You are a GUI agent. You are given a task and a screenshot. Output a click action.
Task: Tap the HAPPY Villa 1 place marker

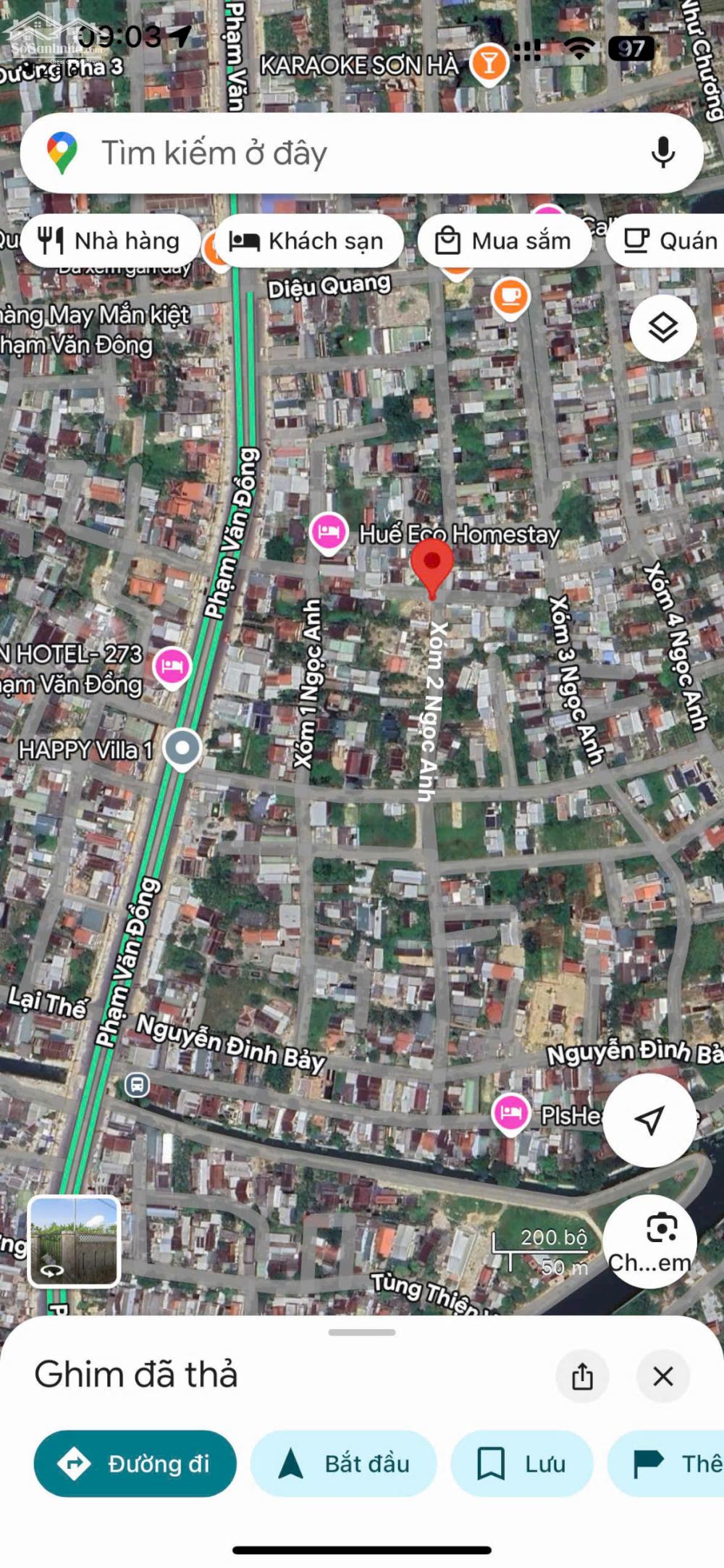182,747
